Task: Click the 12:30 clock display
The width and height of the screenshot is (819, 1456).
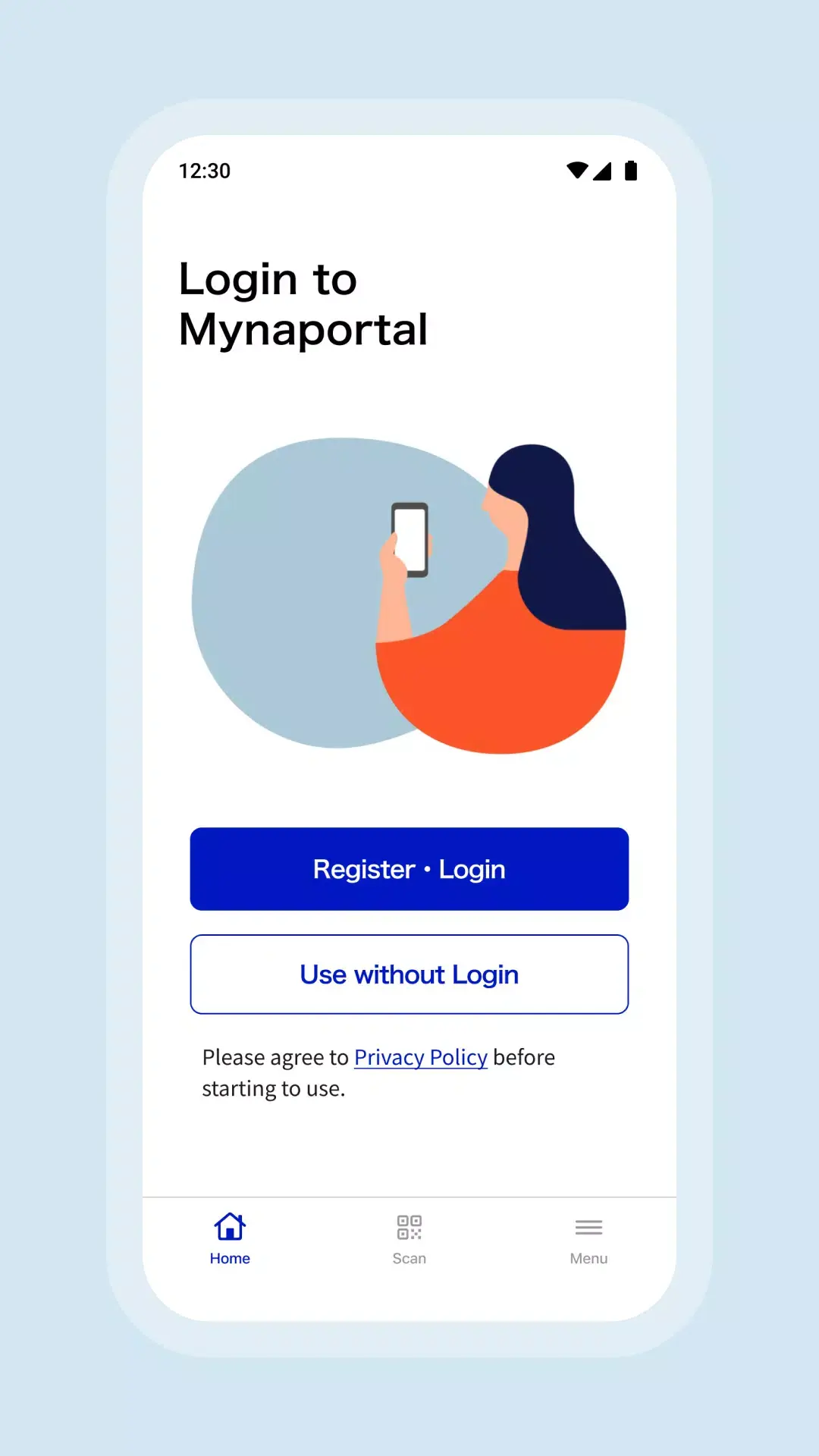Action: [x=203, y=171]
